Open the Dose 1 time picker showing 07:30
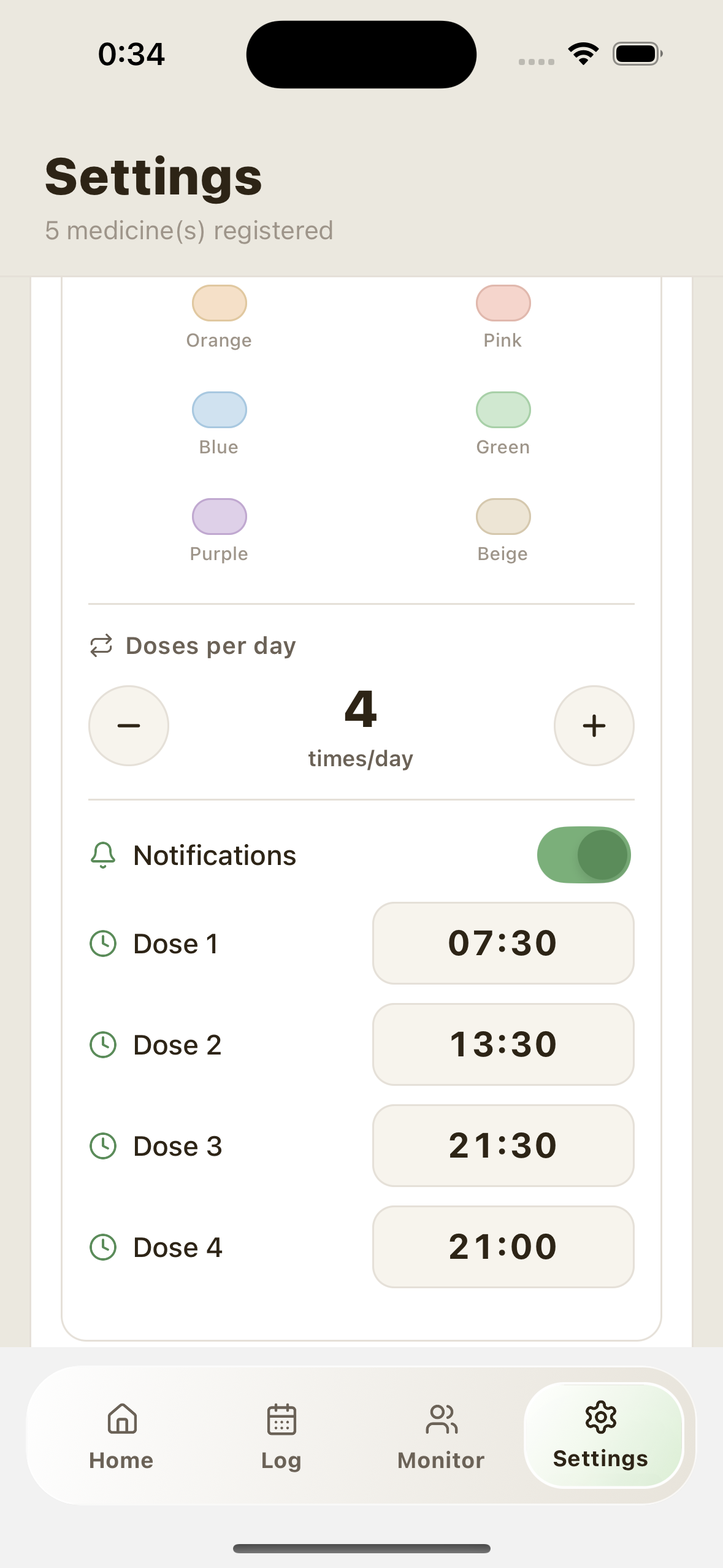 coord(502,943)
